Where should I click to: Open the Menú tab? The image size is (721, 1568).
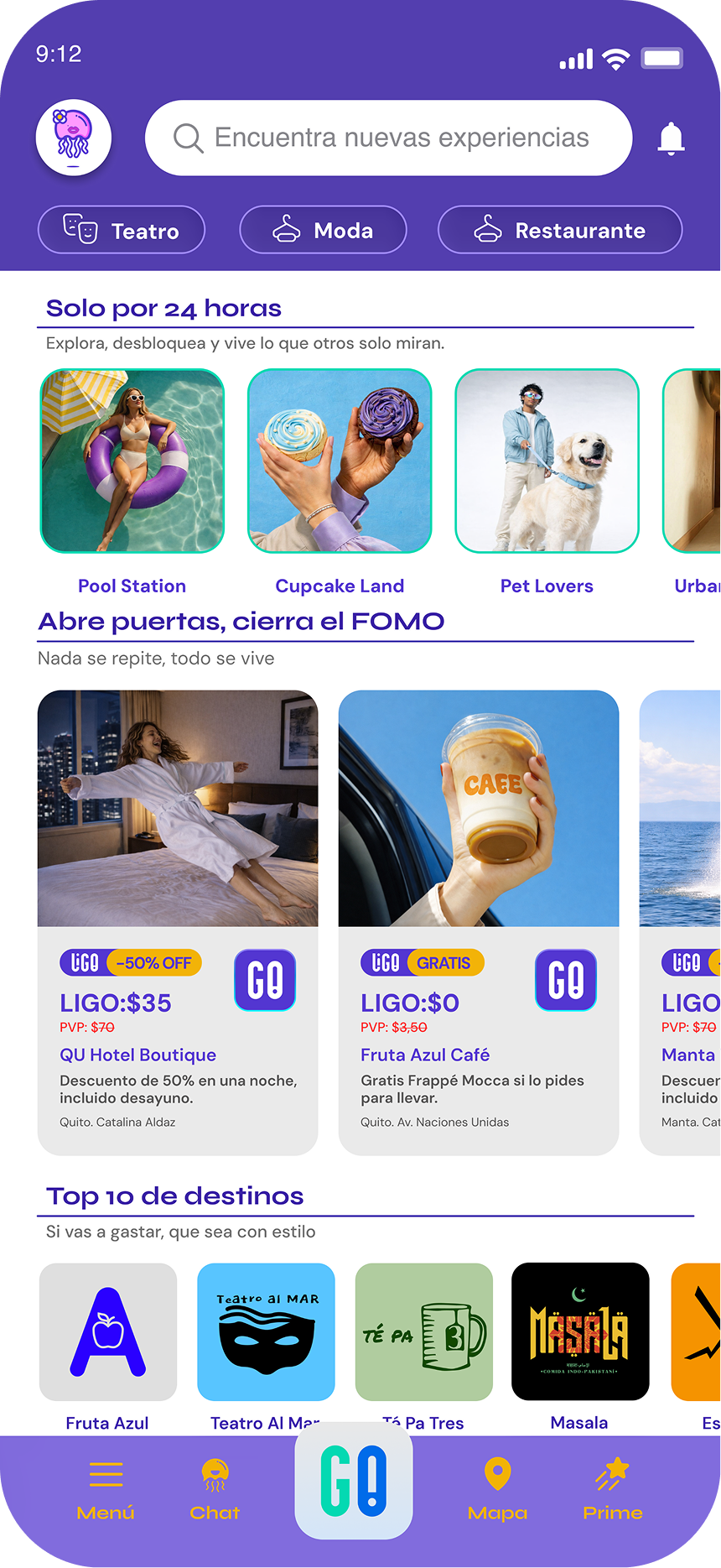point(106,1490)
